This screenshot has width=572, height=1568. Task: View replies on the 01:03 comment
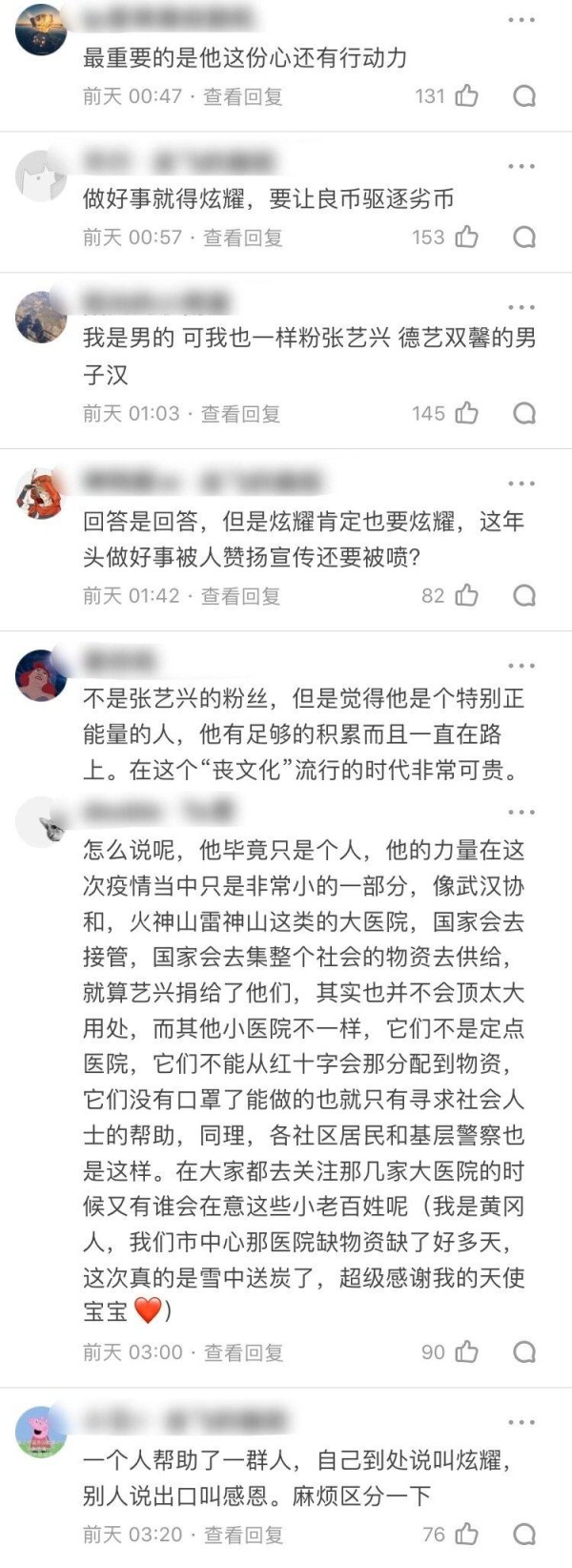pyautogui.click(x=240, y=413)
